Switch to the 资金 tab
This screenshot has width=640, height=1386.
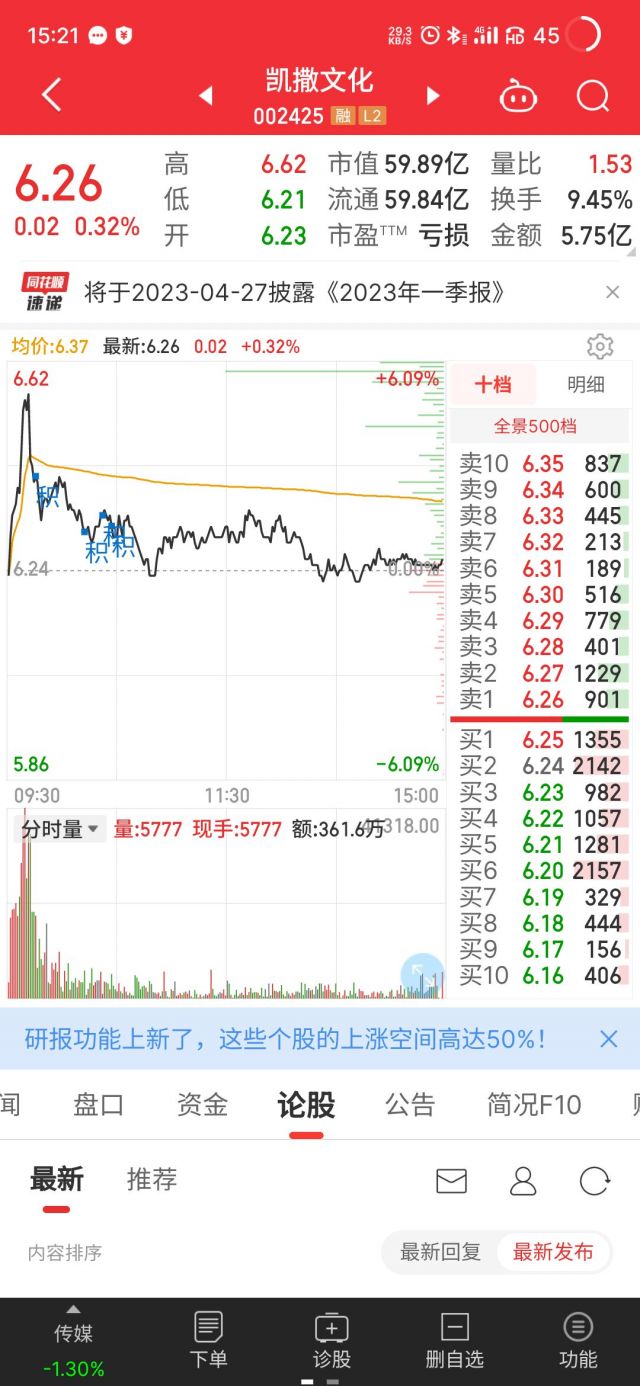point(202,1105)
